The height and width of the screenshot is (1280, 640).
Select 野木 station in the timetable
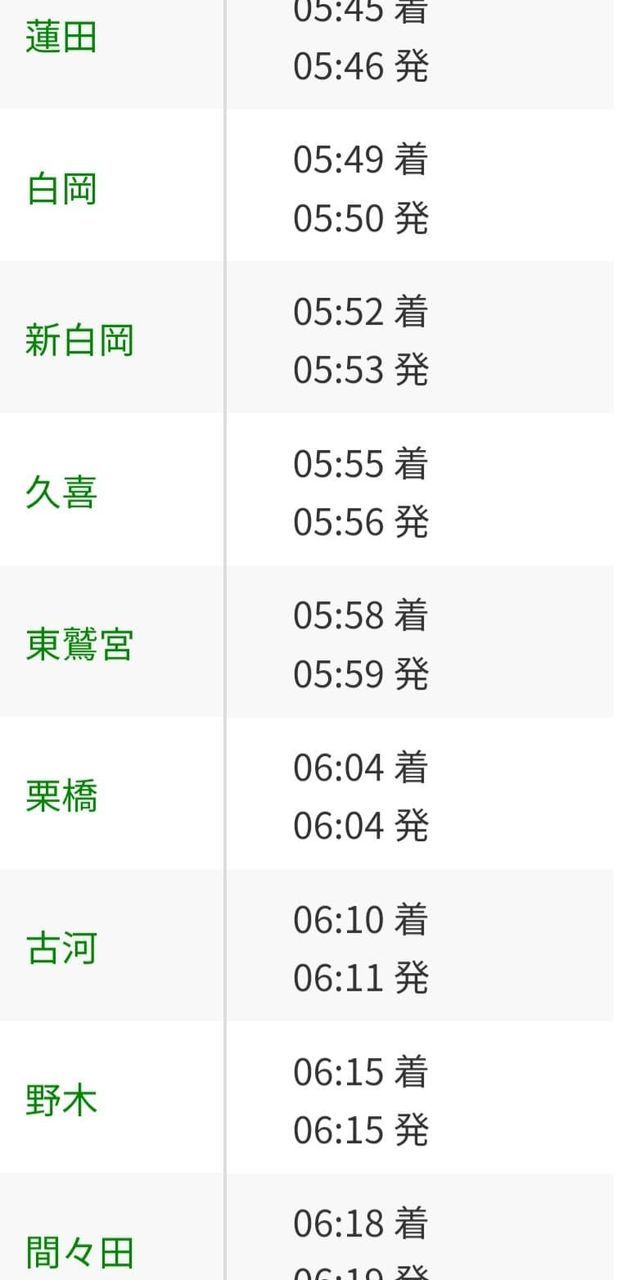click(x=61, y=1101)
